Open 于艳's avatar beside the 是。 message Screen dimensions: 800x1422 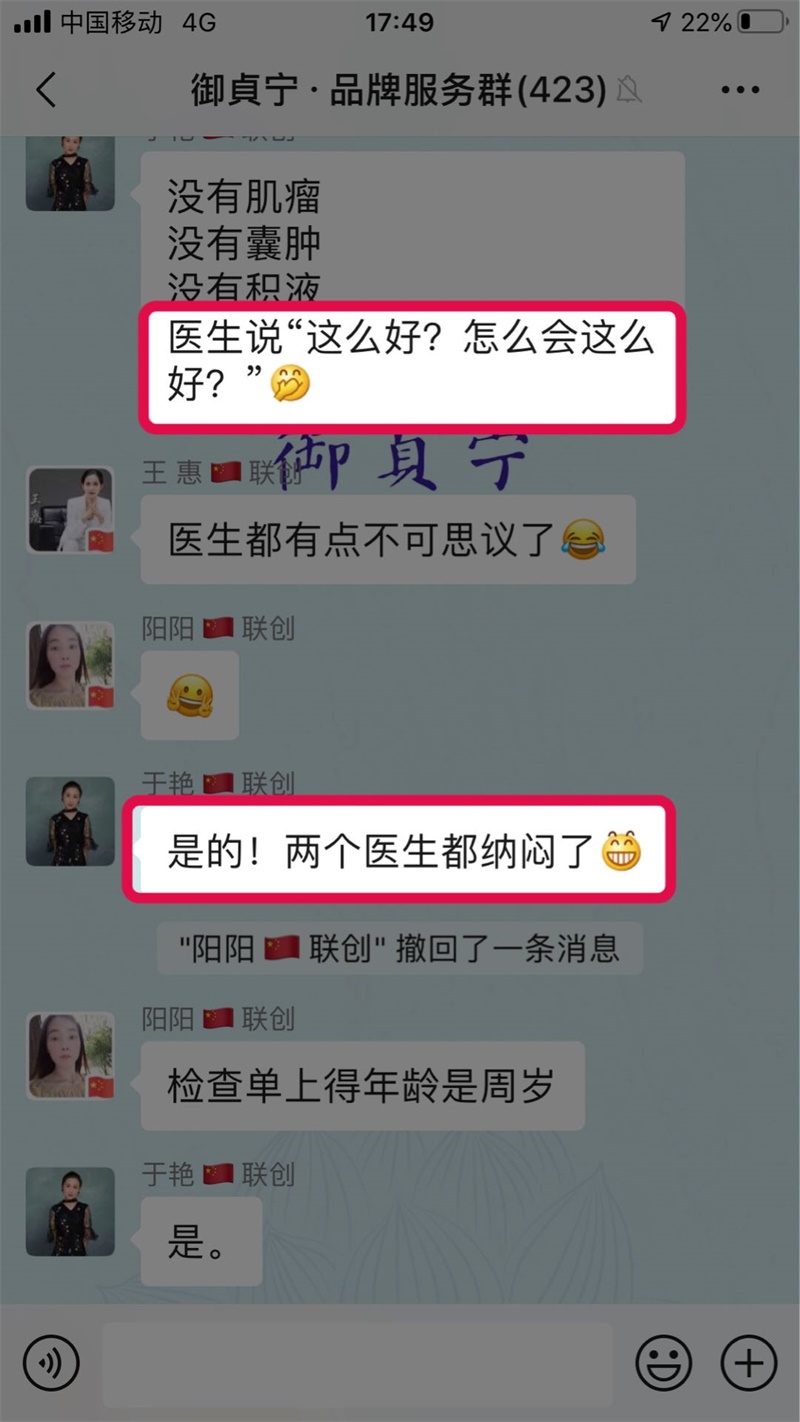click(x=70, y=1211)
